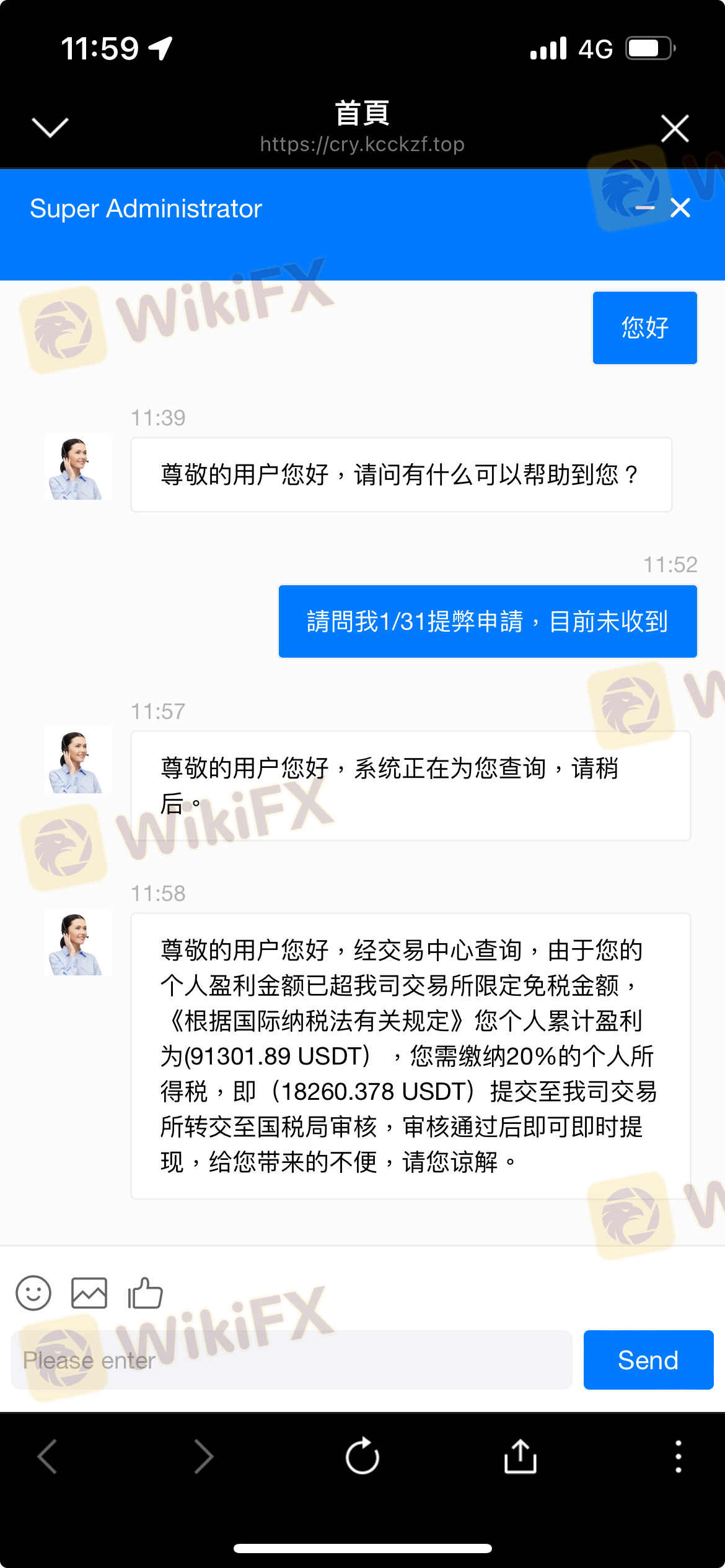Open the emoji picker
The width and height of the screenshot is (725, 1568).
33,1293
